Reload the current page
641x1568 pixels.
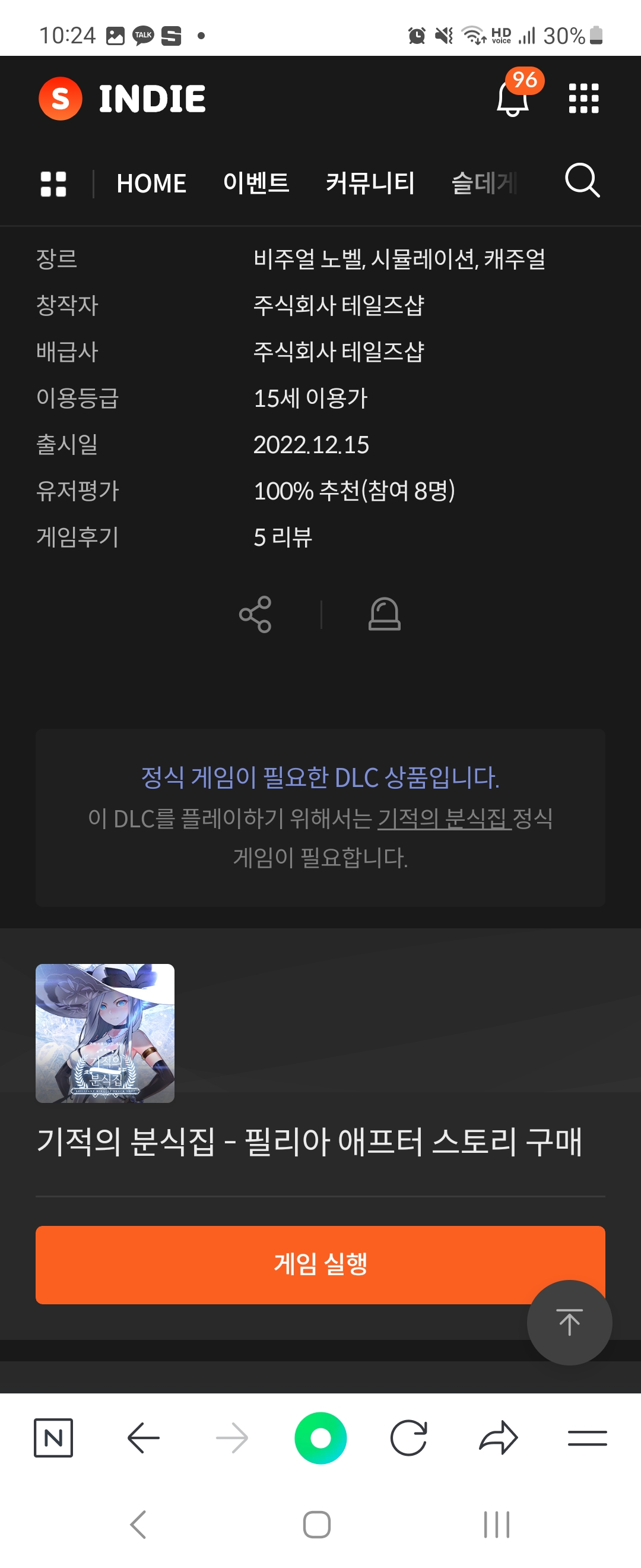click(x=409, y=1438)
